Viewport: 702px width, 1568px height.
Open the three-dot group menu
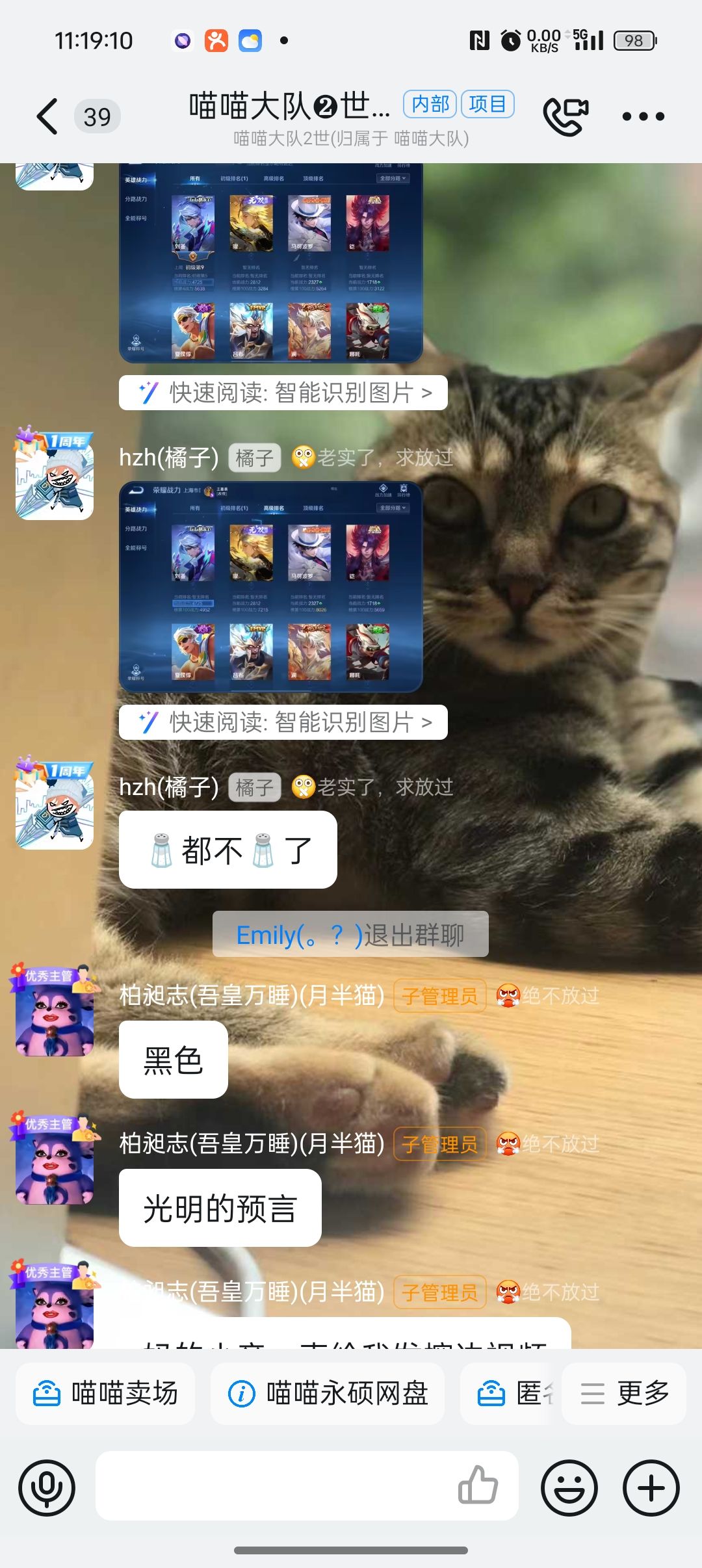(x=643, y=117)
